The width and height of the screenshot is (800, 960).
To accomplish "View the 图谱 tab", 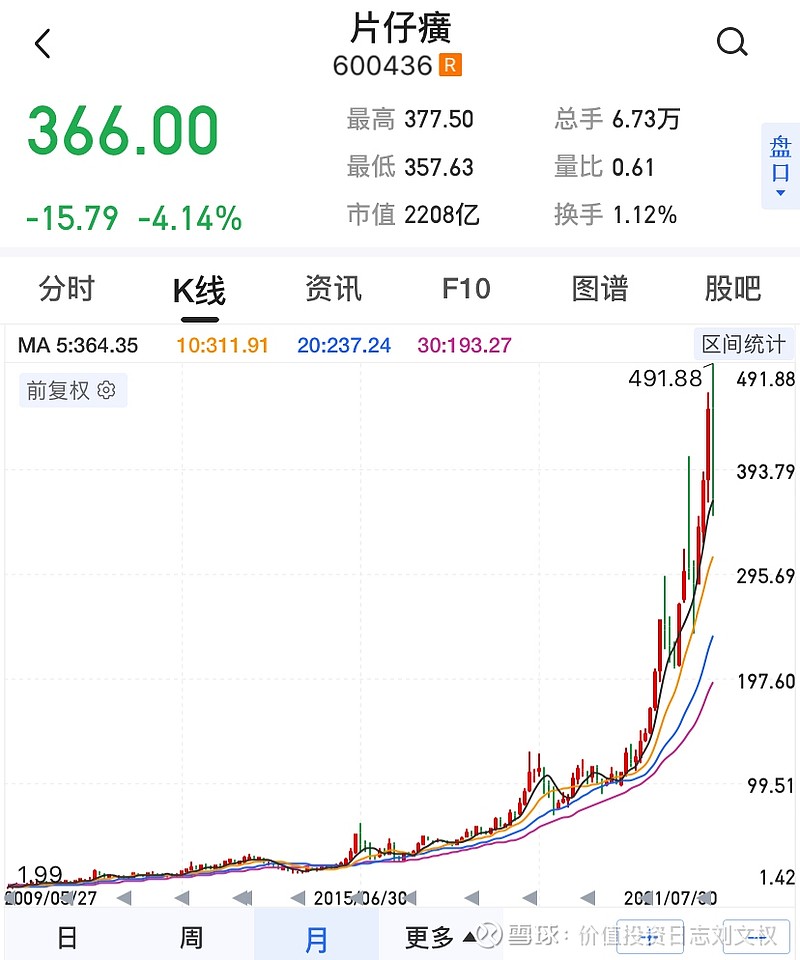I will coord(600,290).
